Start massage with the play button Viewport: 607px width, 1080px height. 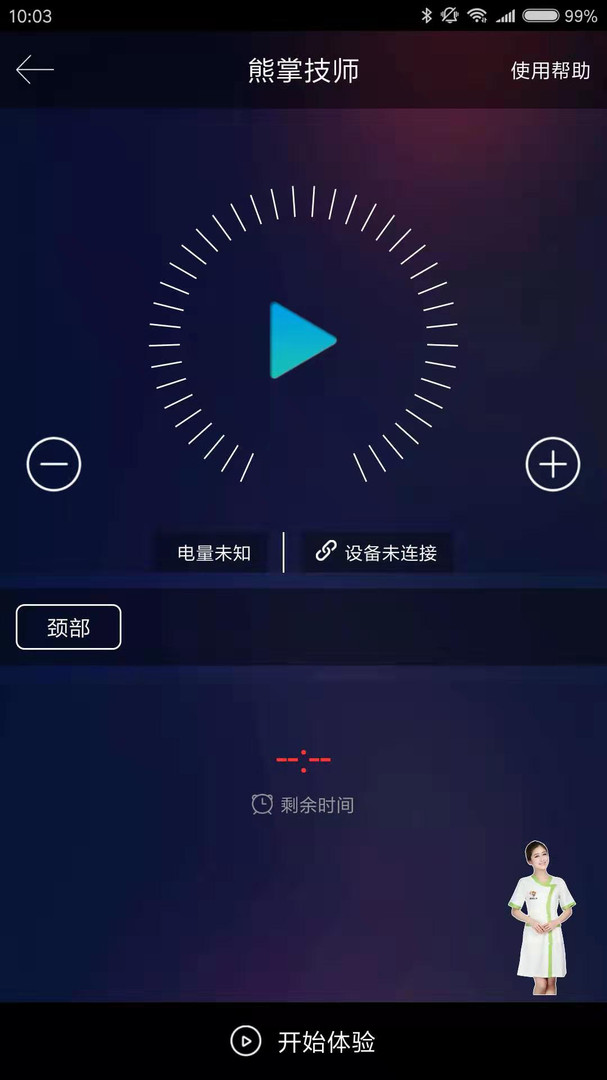[302, 341]
